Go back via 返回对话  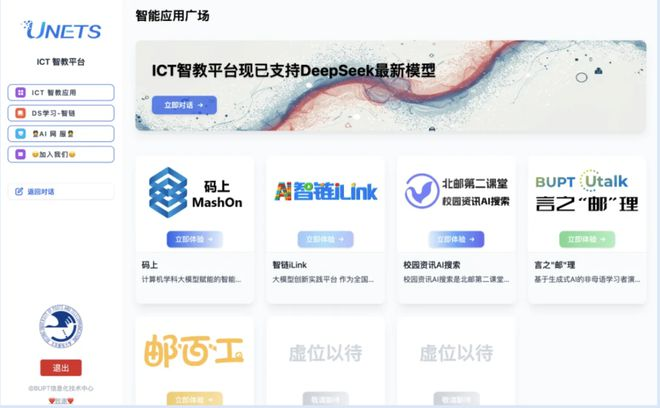coord(60,191)
